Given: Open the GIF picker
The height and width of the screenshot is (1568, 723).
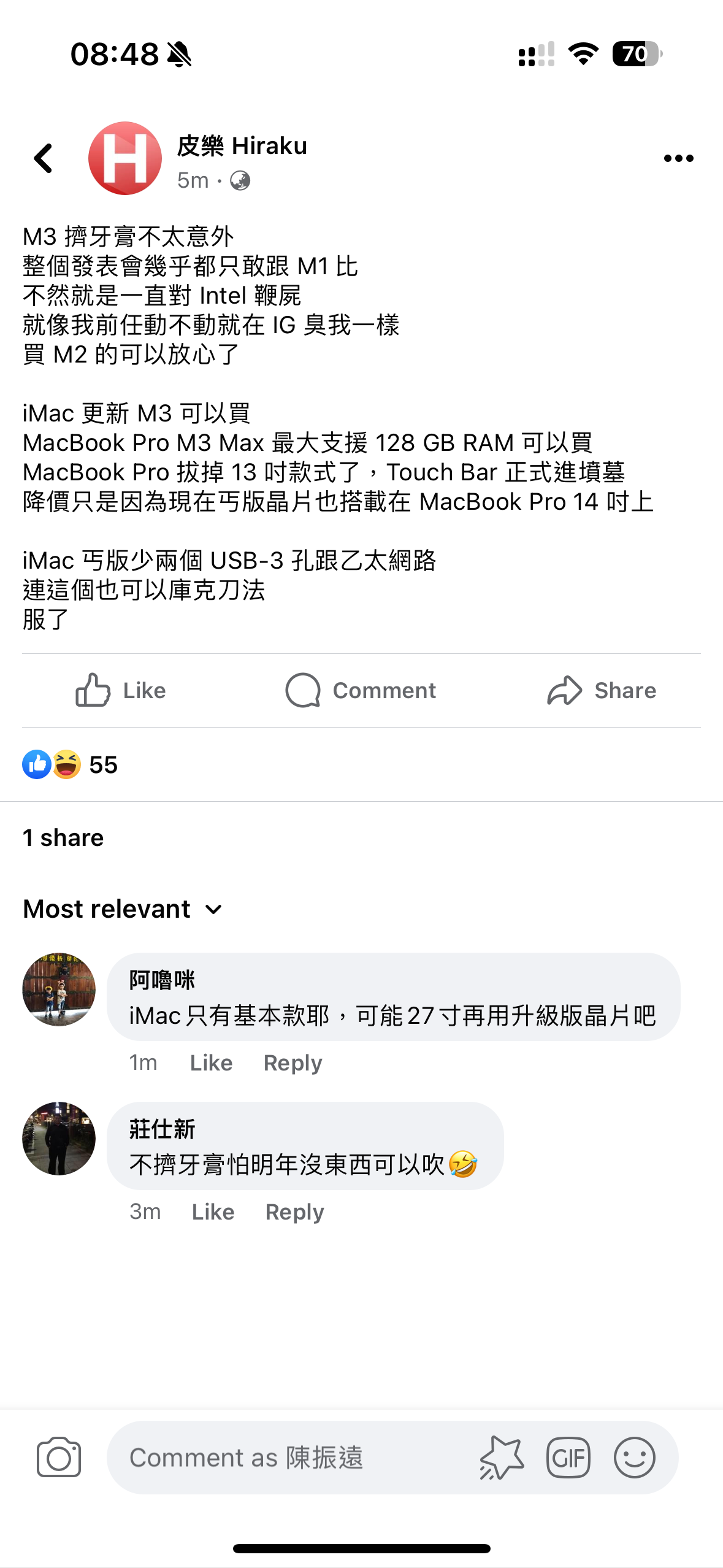Looking at the screenshot, I should (568, 1457).
